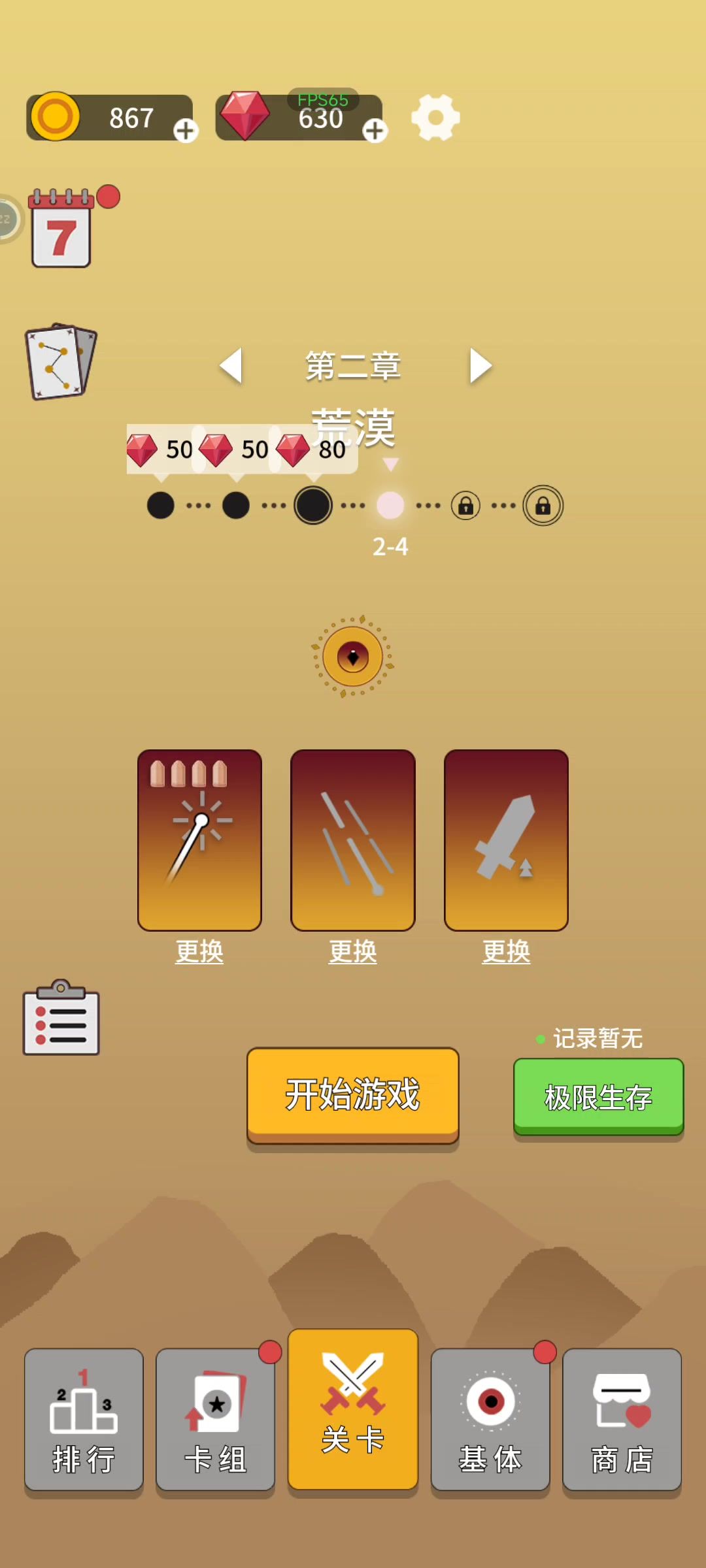Start the game with 开始游戏
The image size is (706, 1568).
tap(352, 1094)
